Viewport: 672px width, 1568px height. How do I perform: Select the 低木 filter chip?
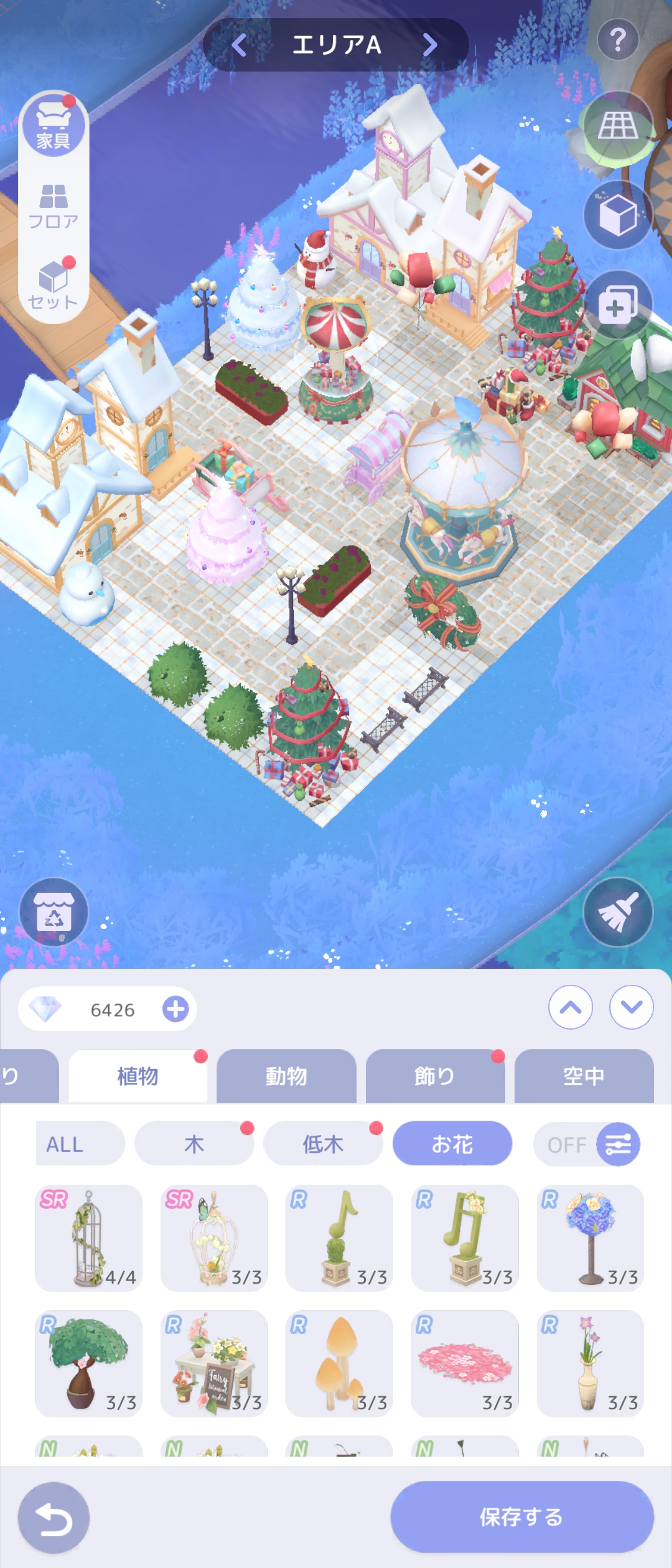(x=323, y=1144)
